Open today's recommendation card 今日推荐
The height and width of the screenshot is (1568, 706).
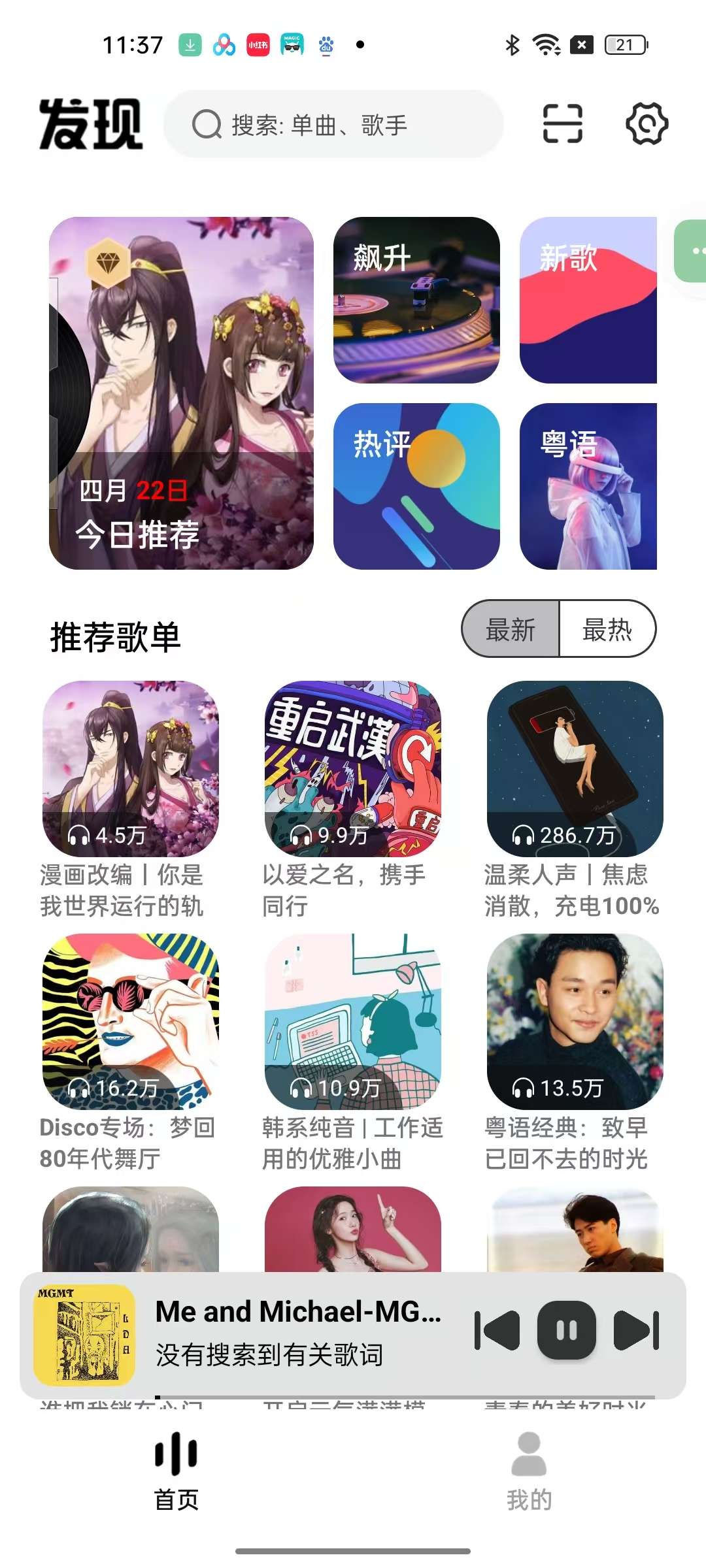click(181, 393)
